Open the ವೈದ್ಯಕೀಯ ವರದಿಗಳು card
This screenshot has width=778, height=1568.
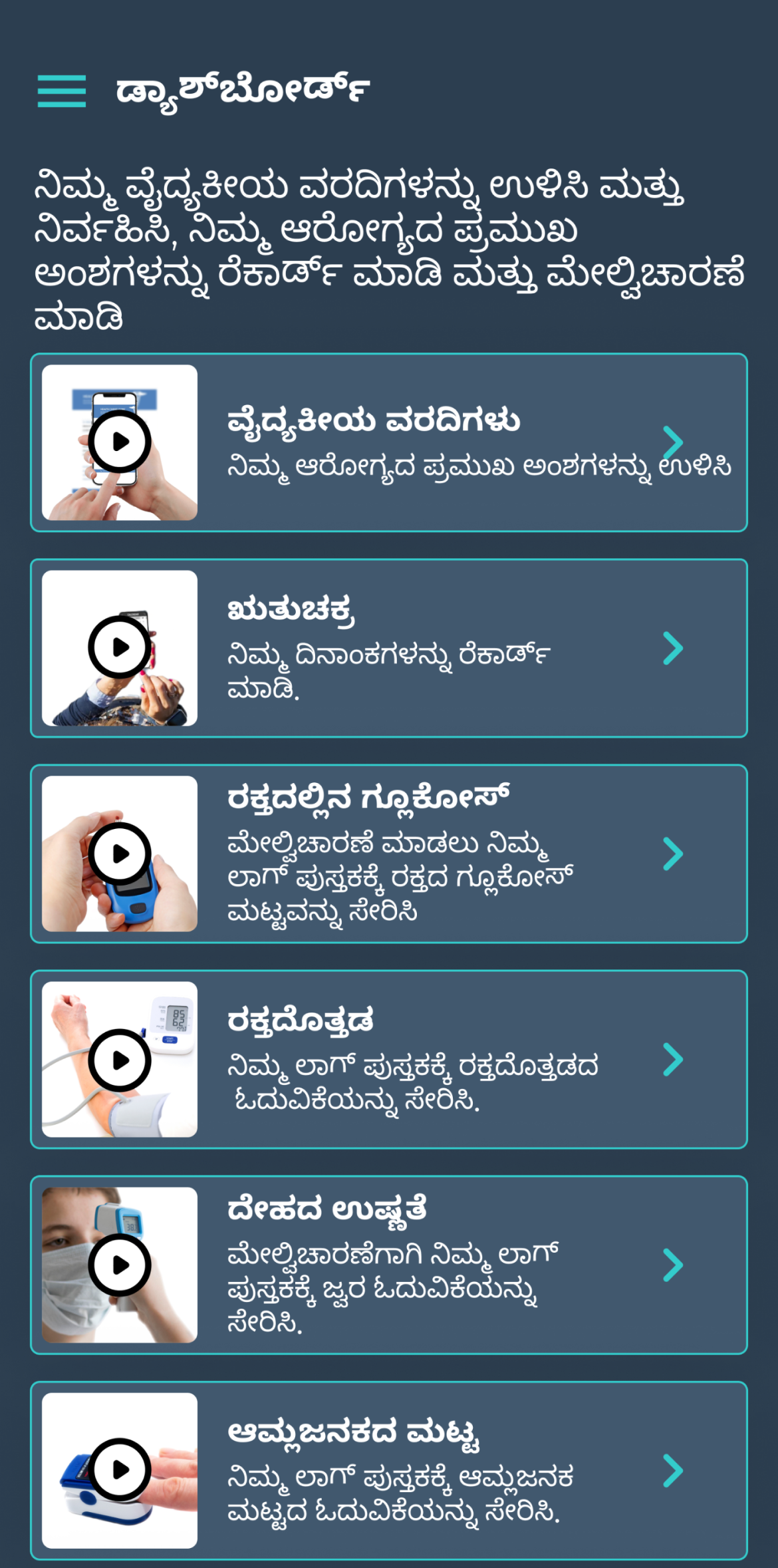tap(465, 442)
